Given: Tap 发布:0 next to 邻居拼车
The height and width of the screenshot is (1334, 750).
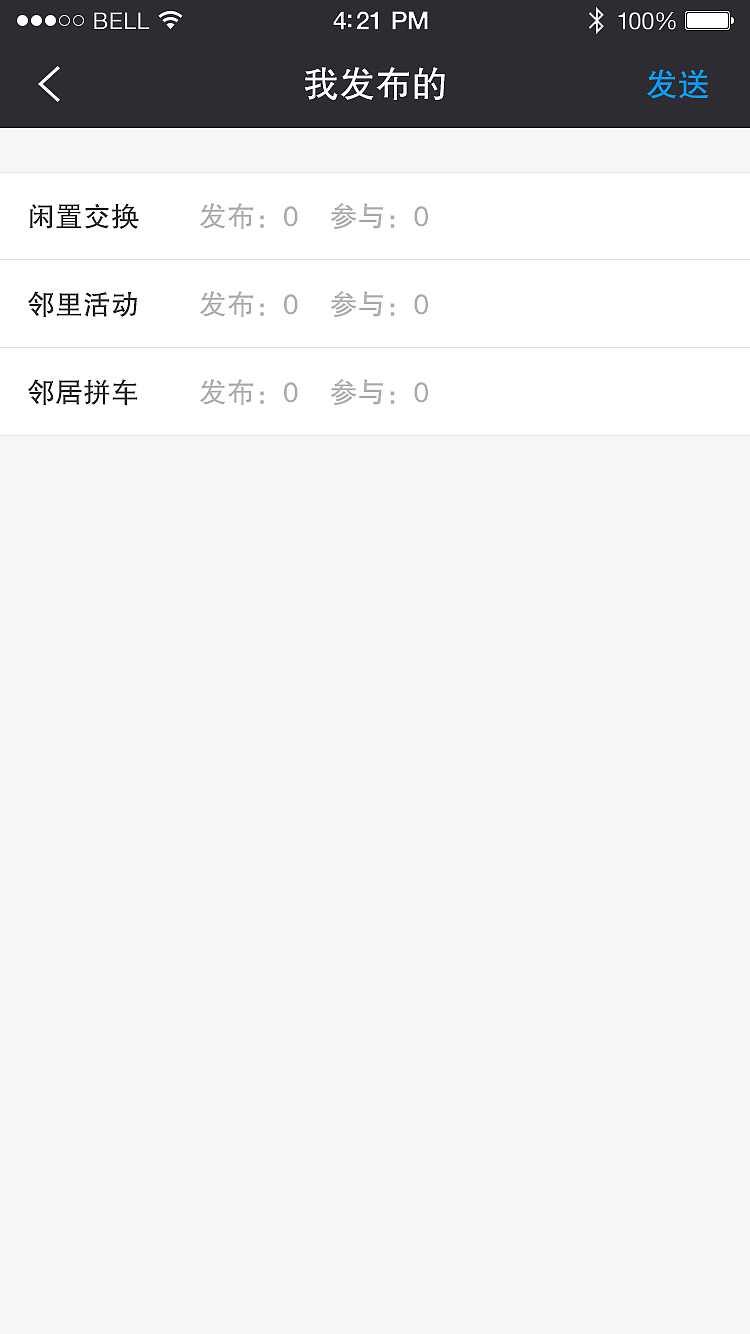Looking at the screenshot, I should (x=249, y=392).
